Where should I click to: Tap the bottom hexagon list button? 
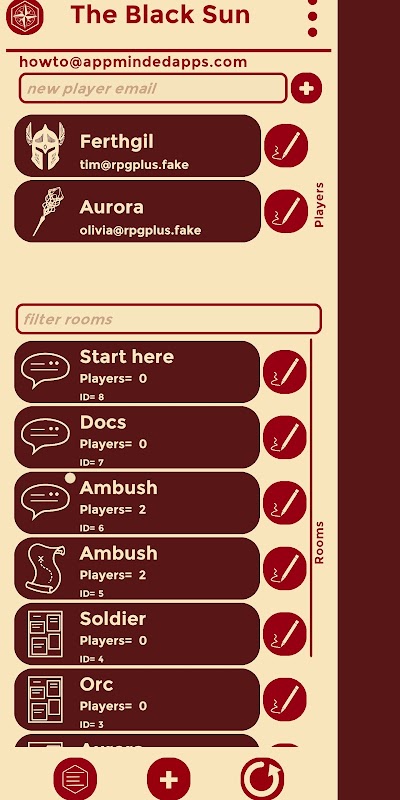pyautogui.click(x=75, y=779)
